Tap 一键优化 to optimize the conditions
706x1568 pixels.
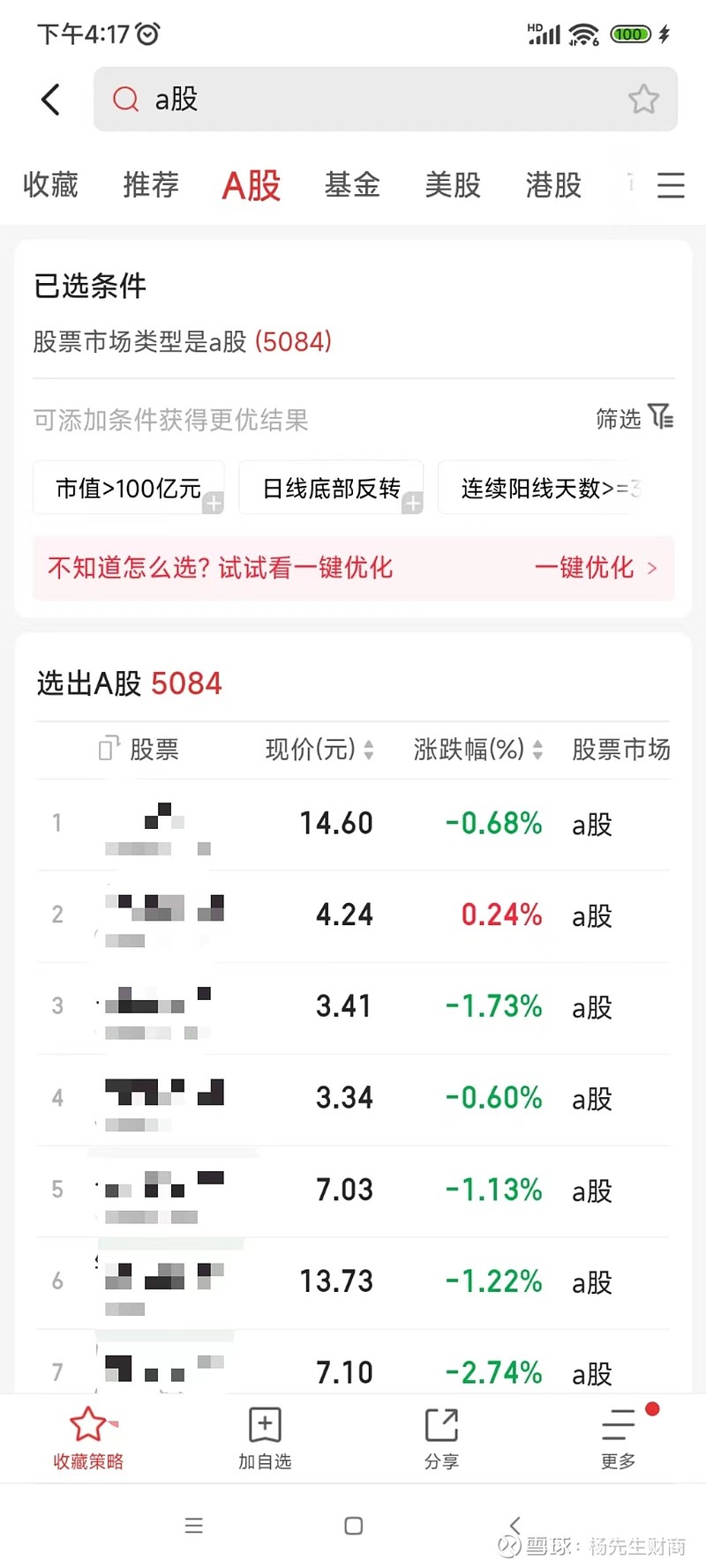596,567
